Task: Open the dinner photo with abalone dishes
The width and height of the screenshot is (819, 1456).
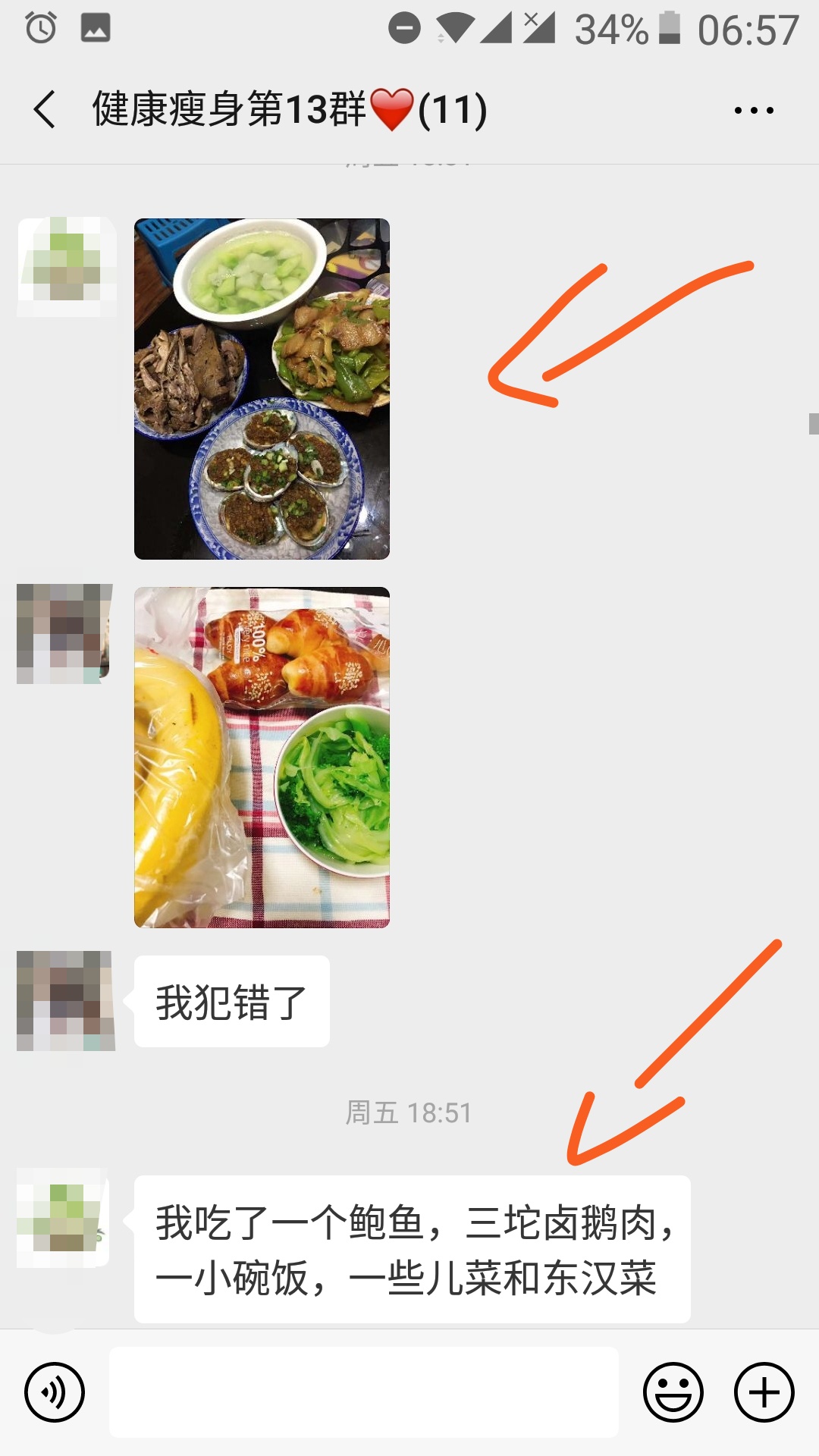Action: 262,387
